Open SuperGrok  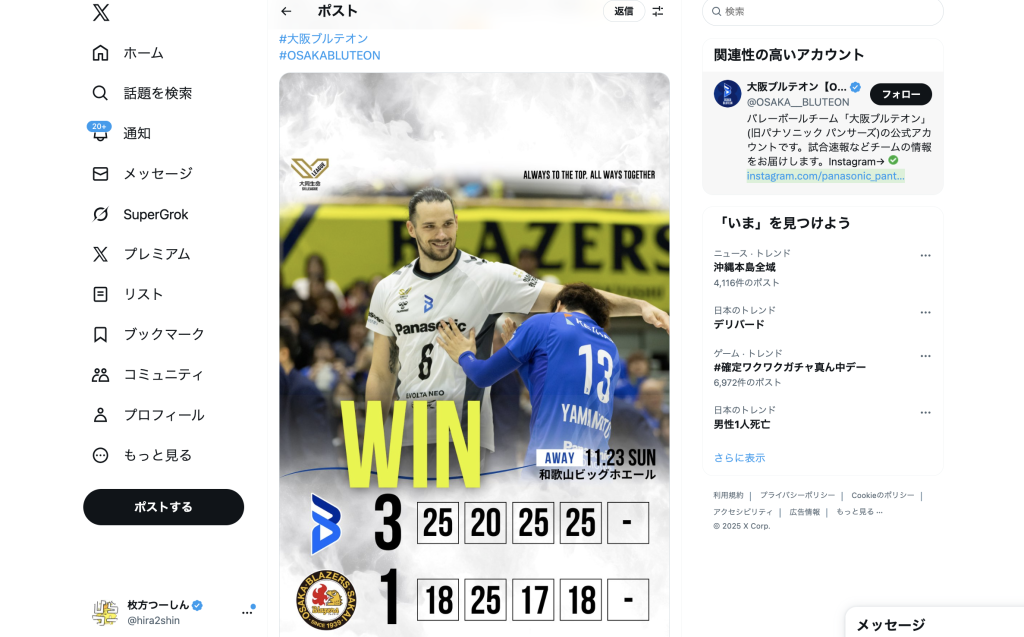(154, 214)
